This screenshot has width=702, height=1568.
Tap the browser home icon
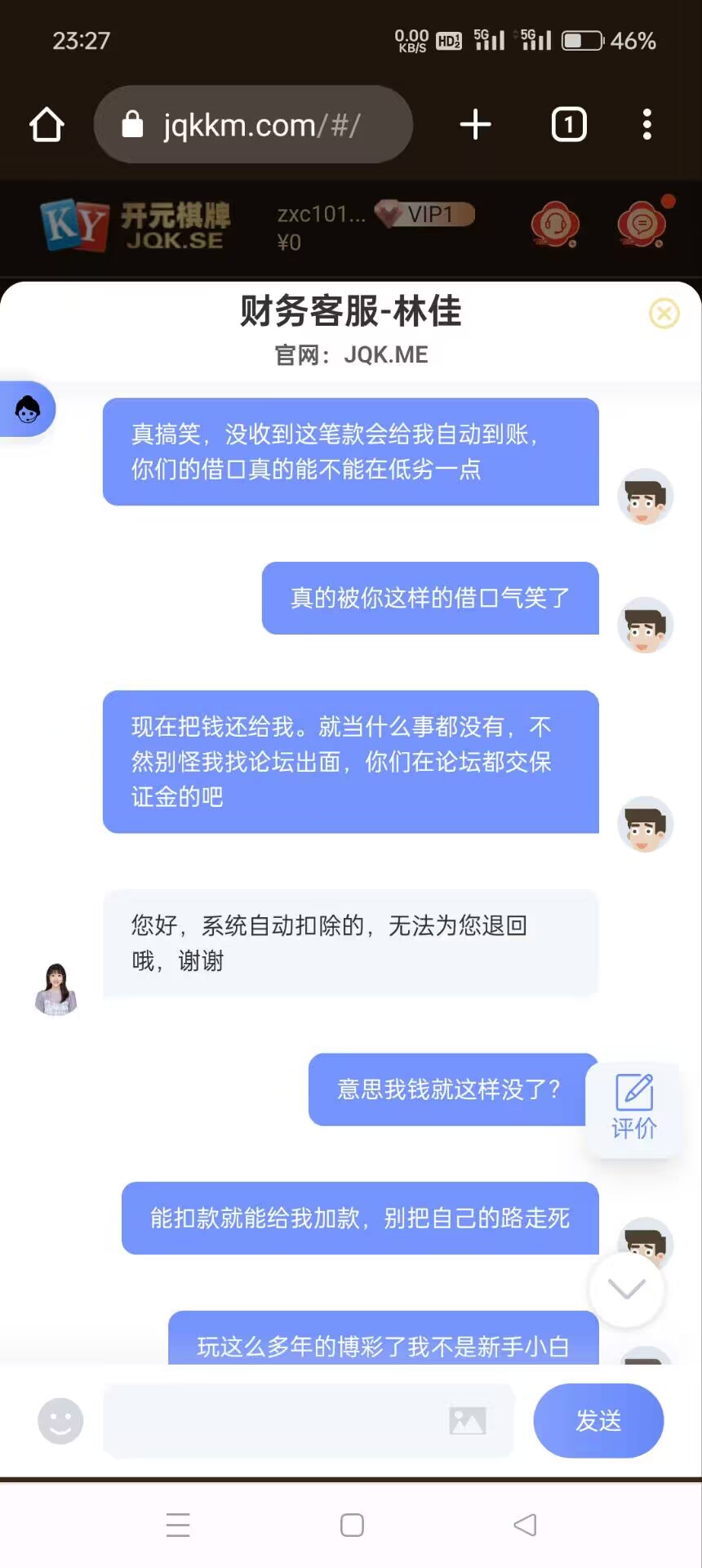pos(47,125)
